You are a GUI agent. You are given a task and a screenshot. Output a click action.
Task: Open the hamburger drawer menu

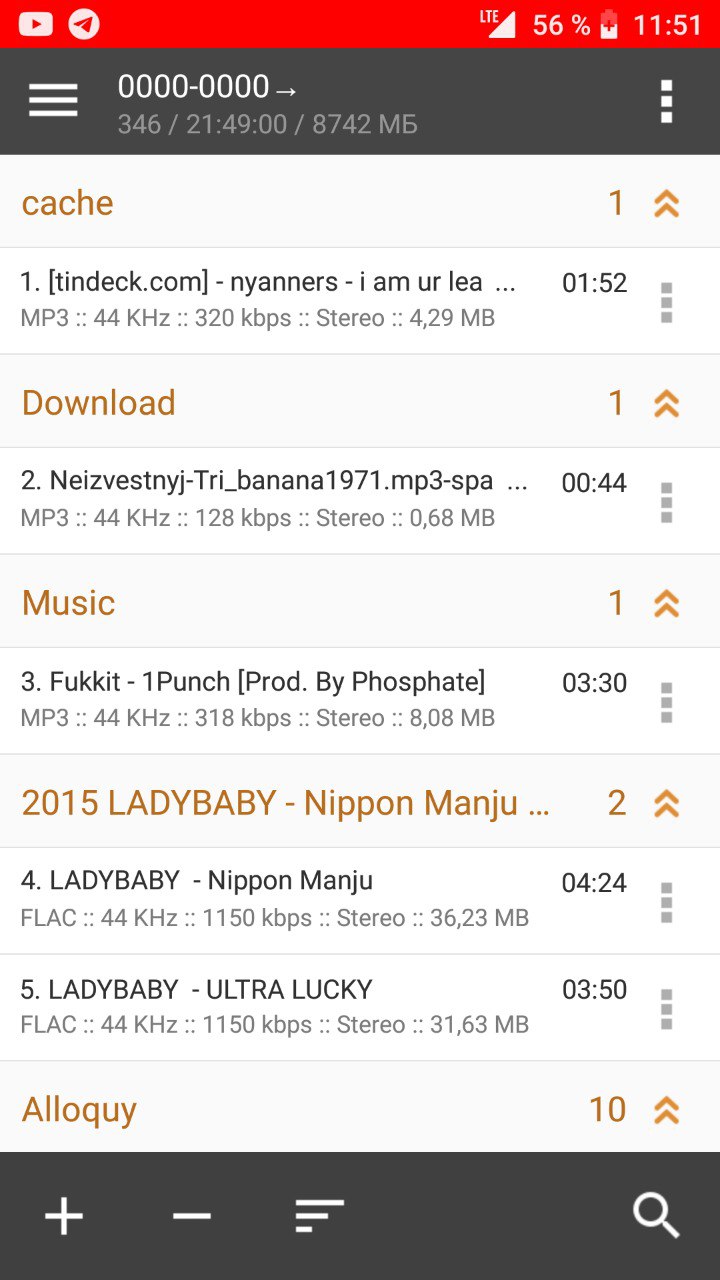point(53,101)
